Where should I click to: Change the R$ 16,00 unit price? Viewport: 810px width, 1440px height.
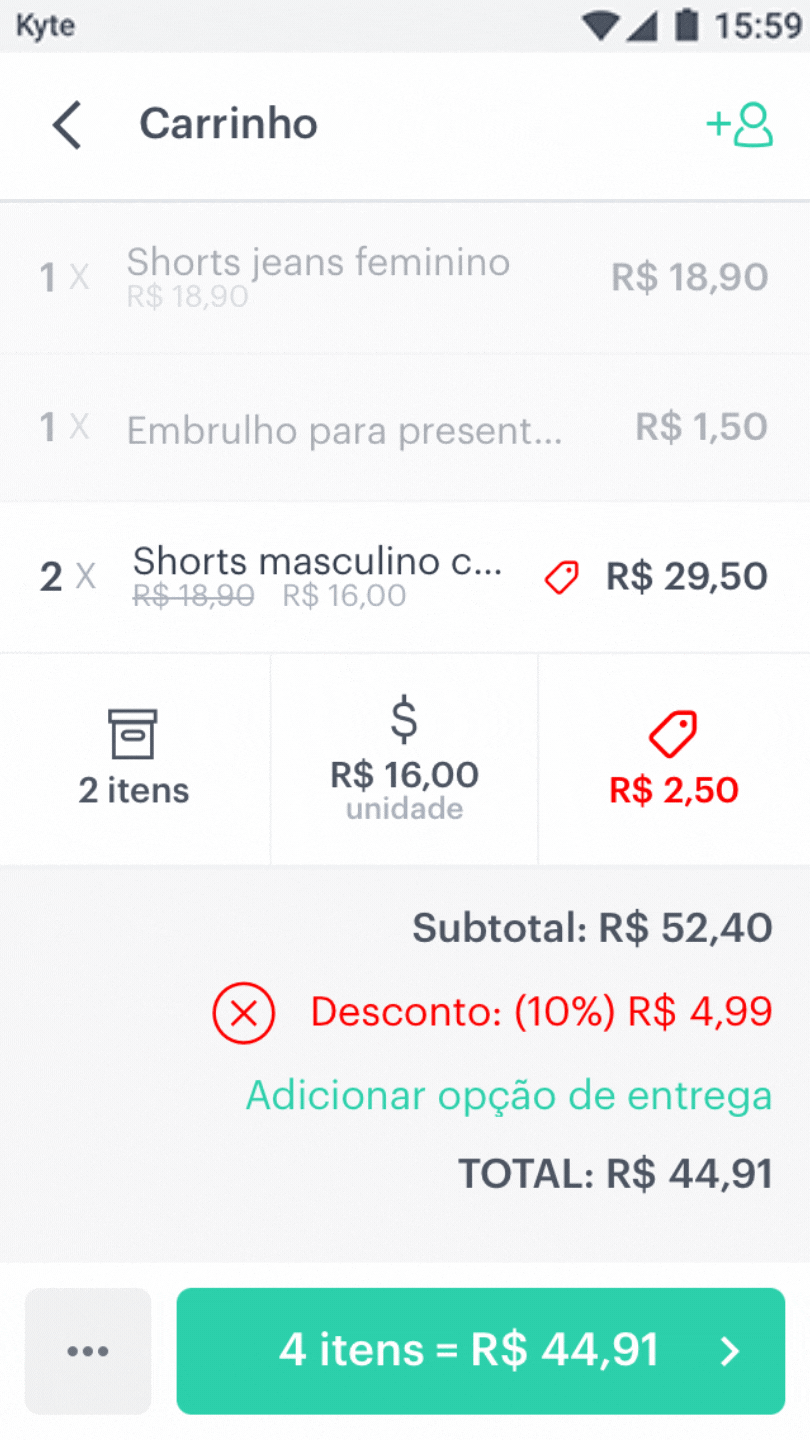404,759
